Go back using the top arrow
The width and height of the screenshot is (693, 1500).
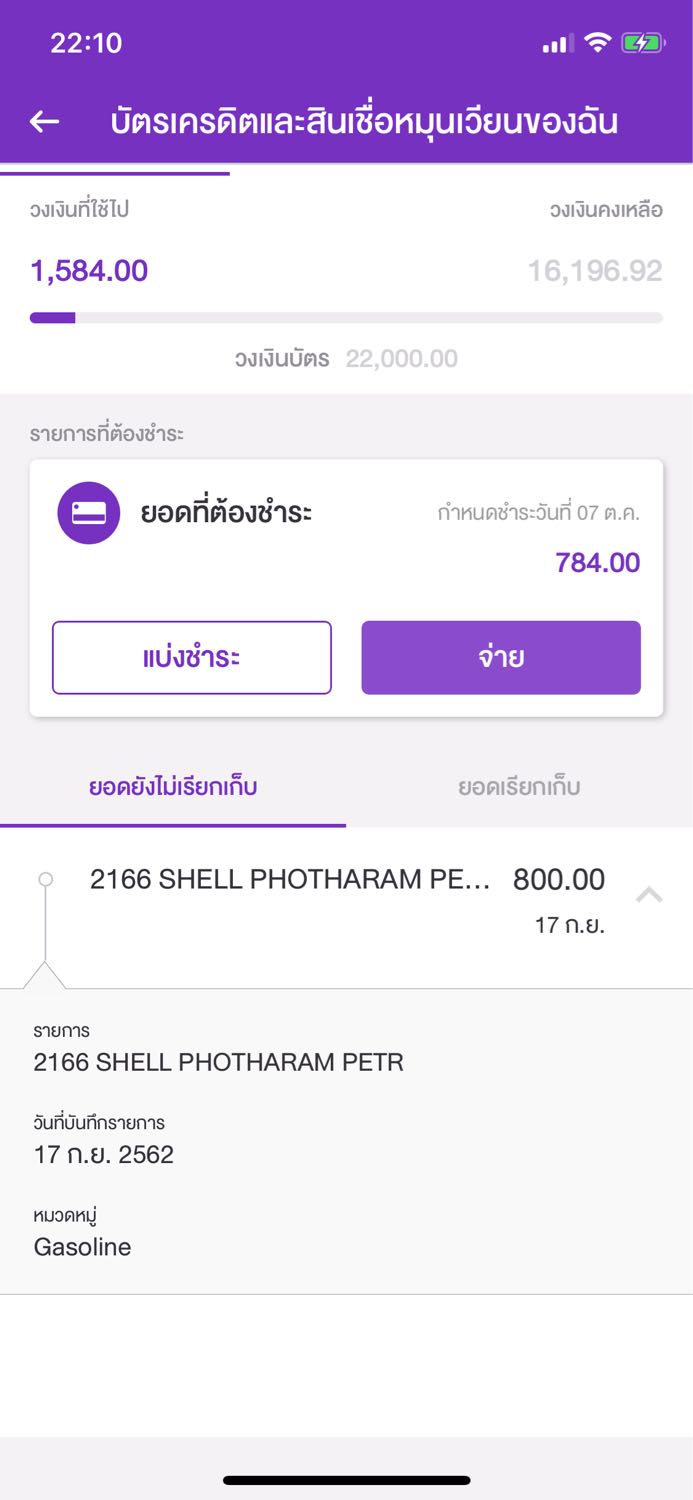(45, 122)
